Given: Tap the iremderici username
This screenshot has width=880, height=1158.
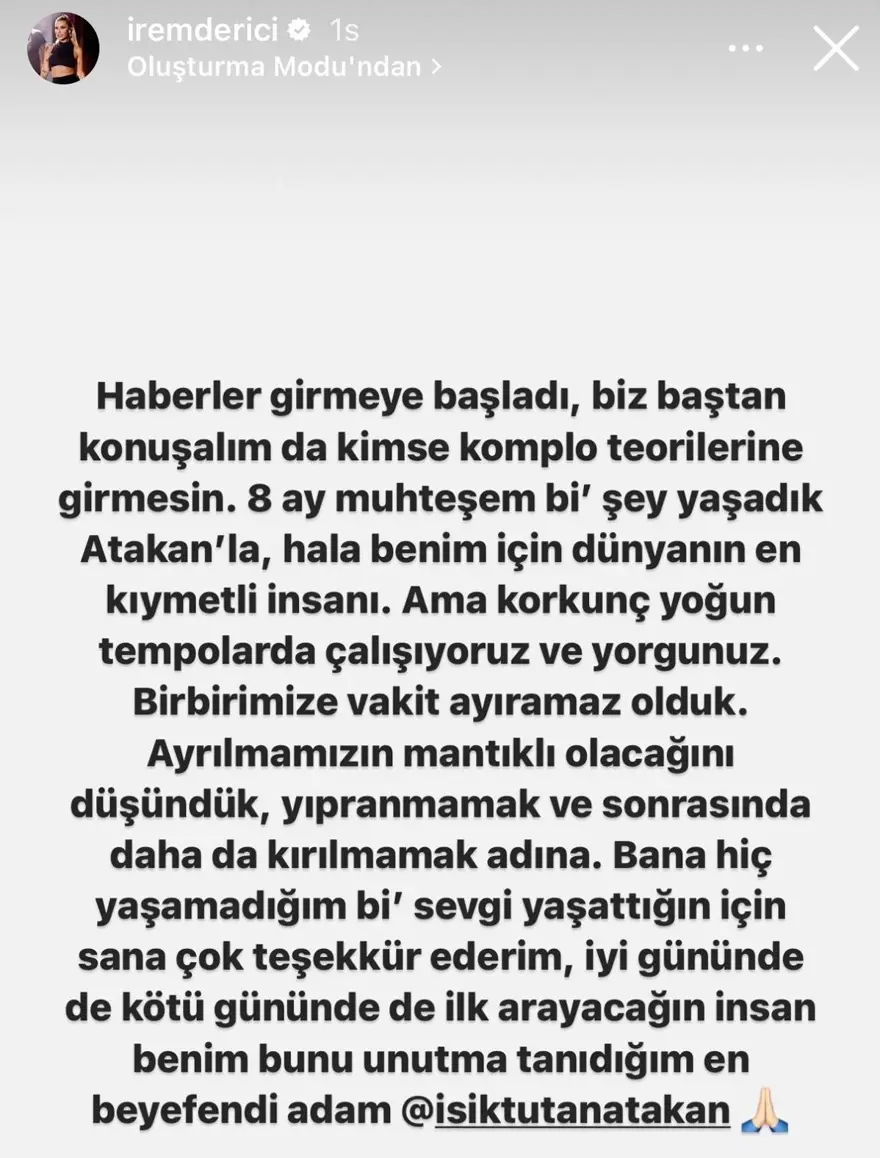Looking at the screenshot, I should 203,31.
